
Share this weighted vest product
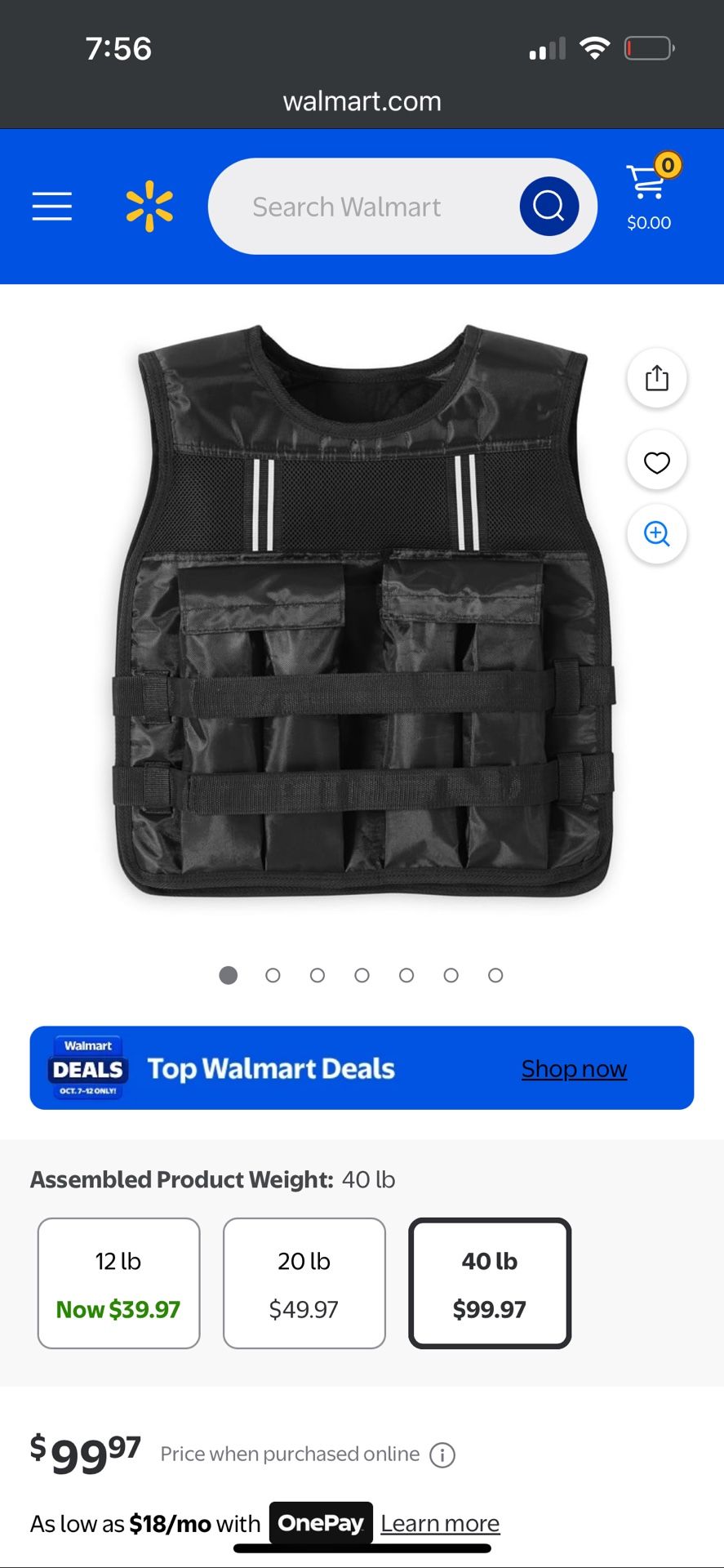pos(656,378)
